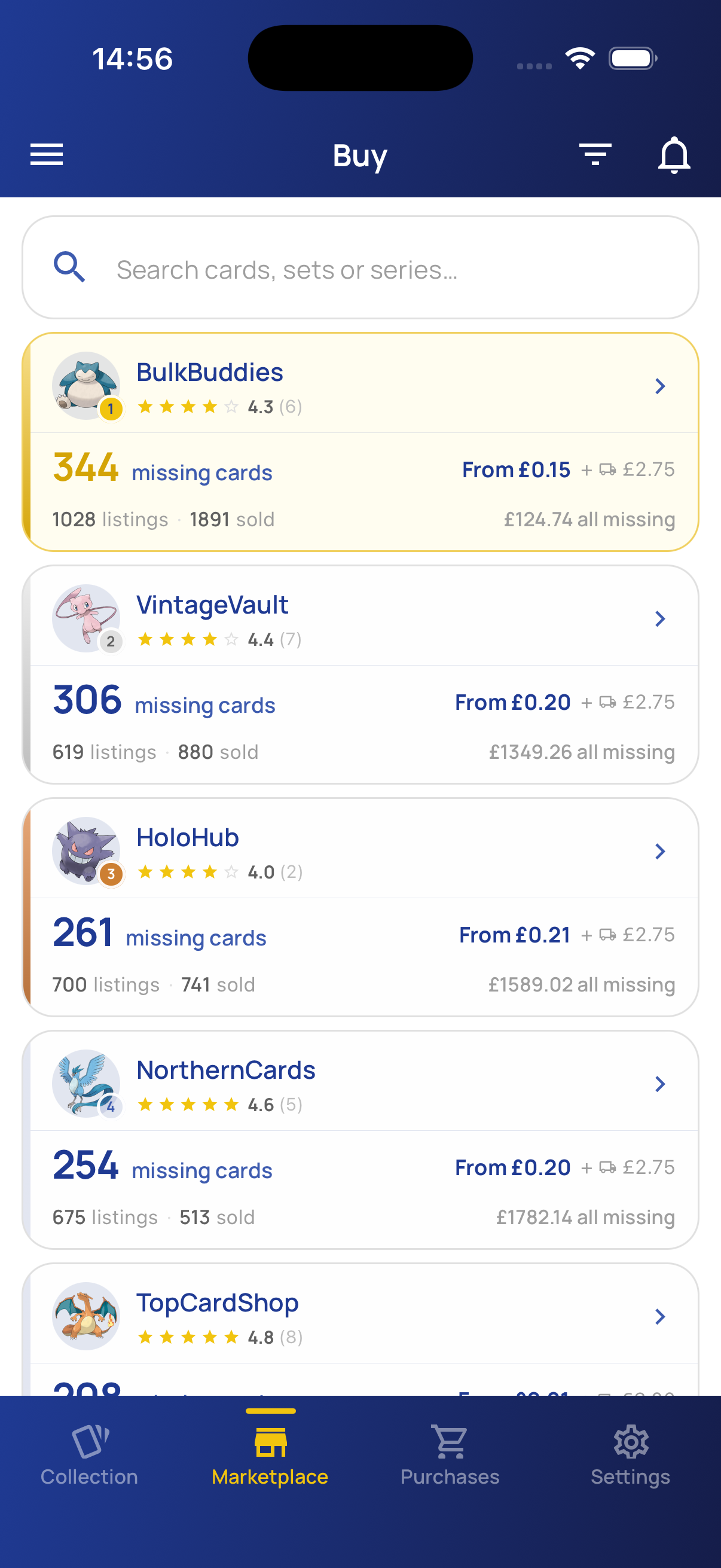Open notifications via the bell icon

pyautogui.click(x=673, y=155)
